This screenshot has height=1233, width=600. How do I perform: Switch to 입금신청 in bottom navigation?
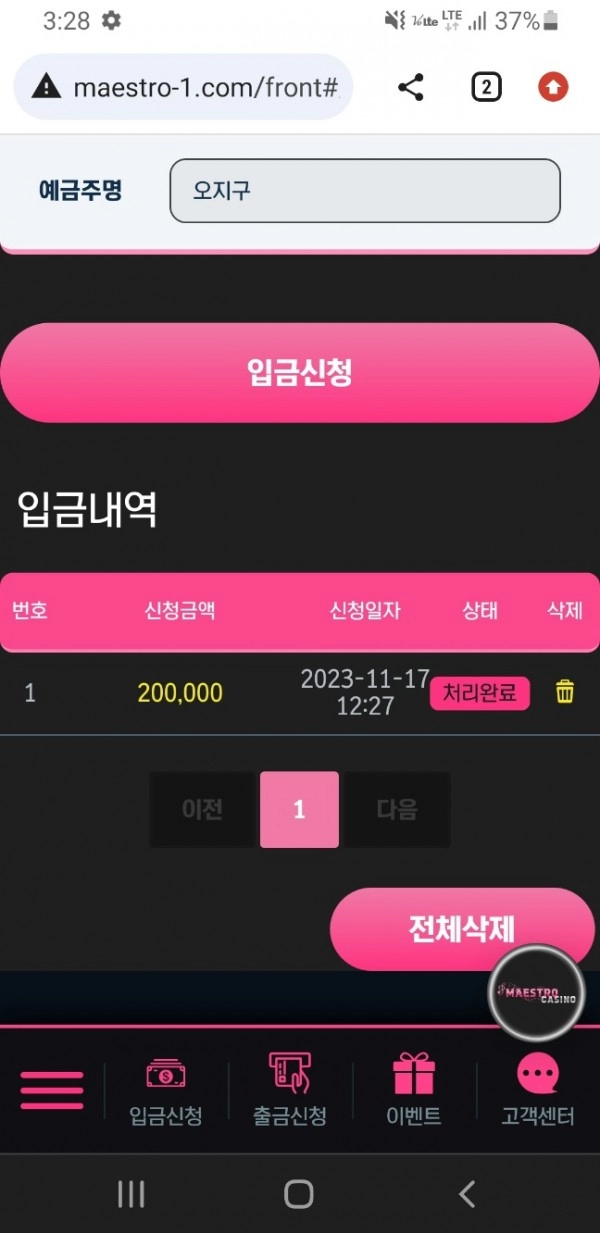[x=166, y=1090]
